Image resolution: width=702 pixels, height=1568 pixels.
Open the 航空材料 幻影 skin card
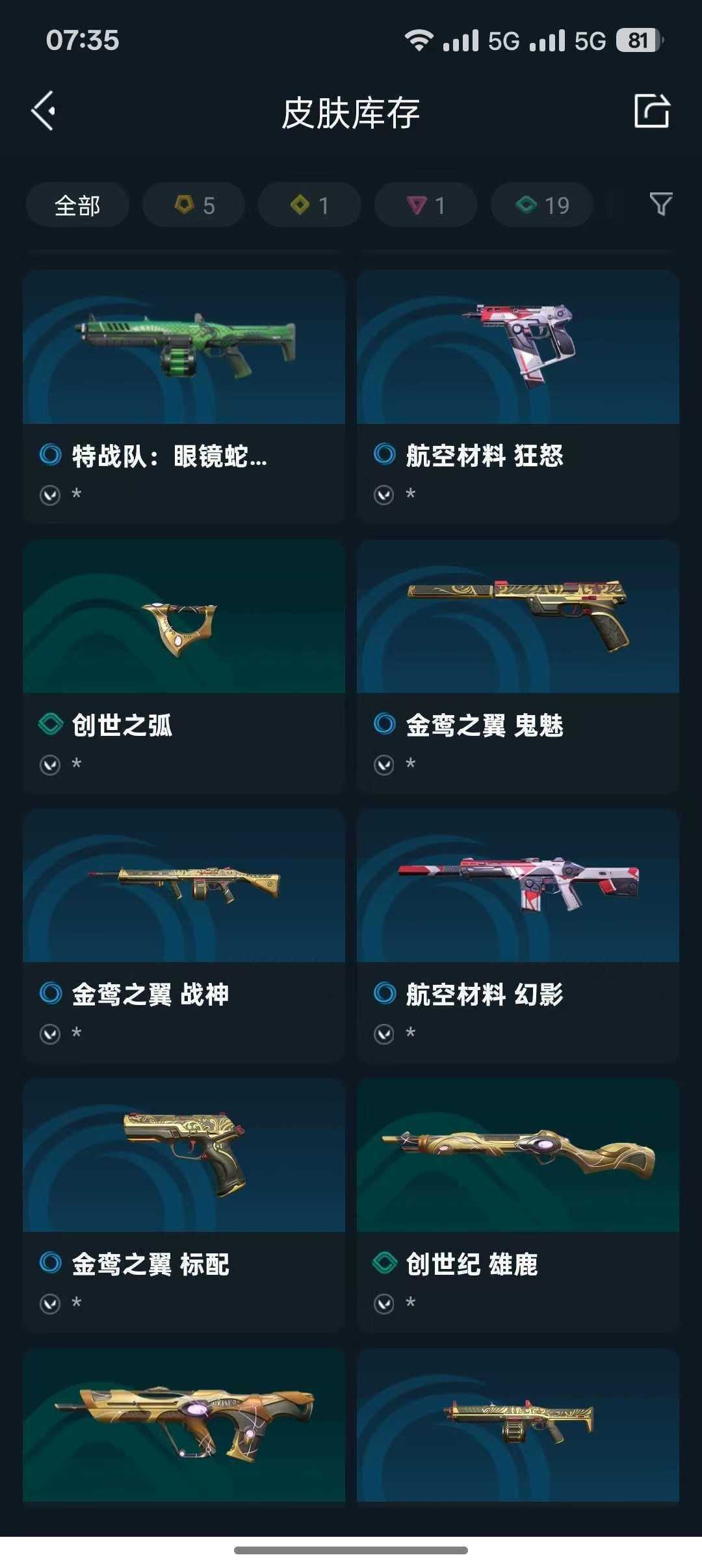coord(518,934)
